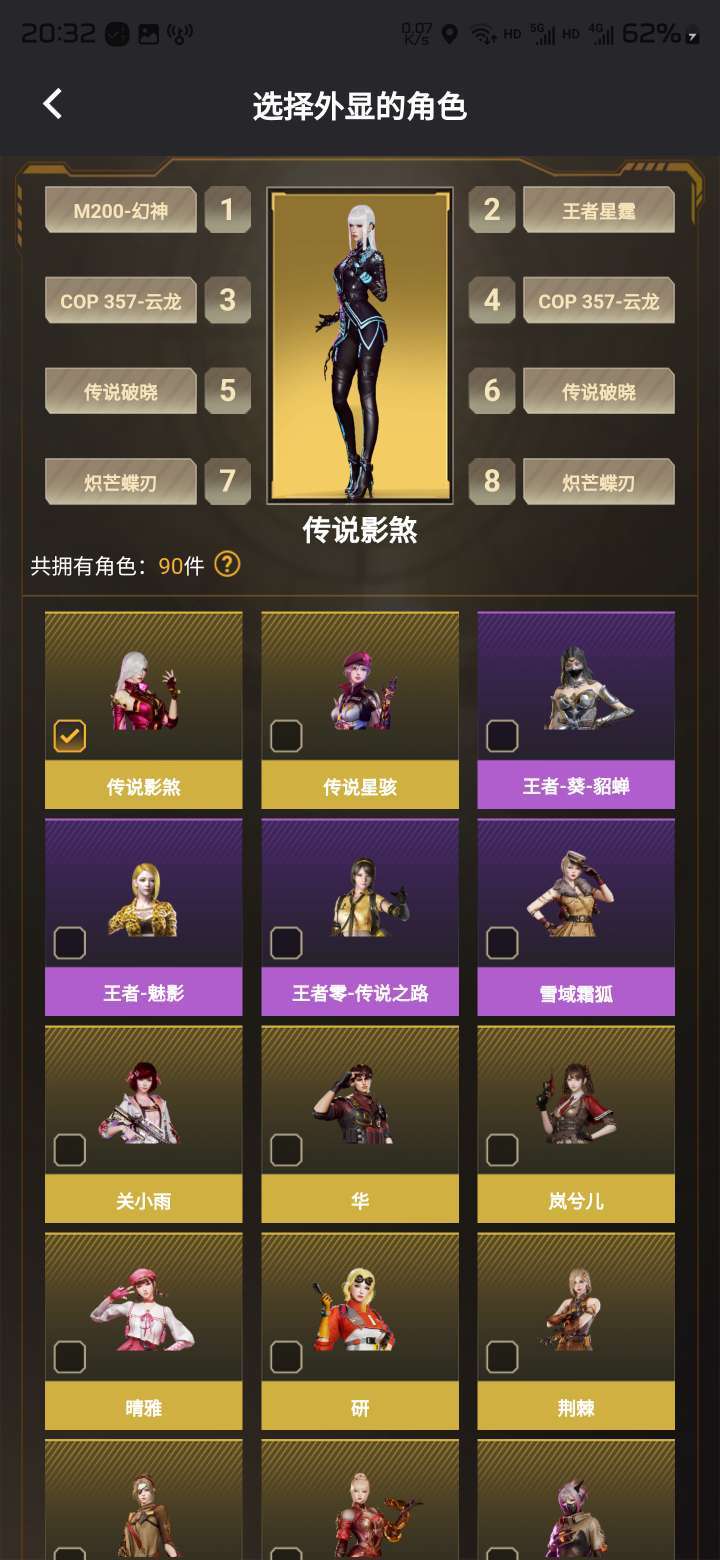Open slot 4 COP 357-云龙
720x1560 pixels.
pos(598,300)
